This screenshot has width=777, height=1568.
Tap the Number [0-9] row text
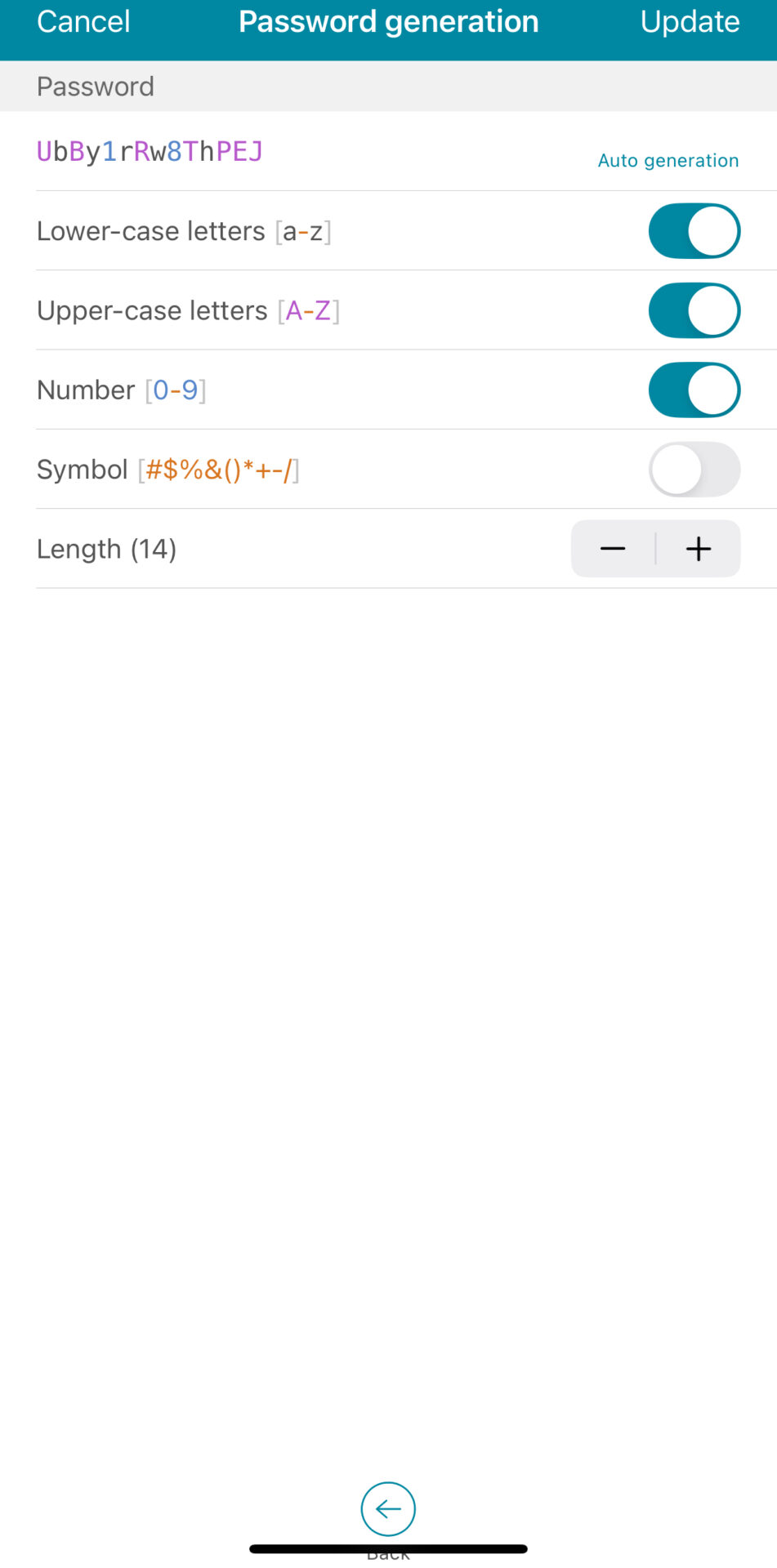click(121, 390)
